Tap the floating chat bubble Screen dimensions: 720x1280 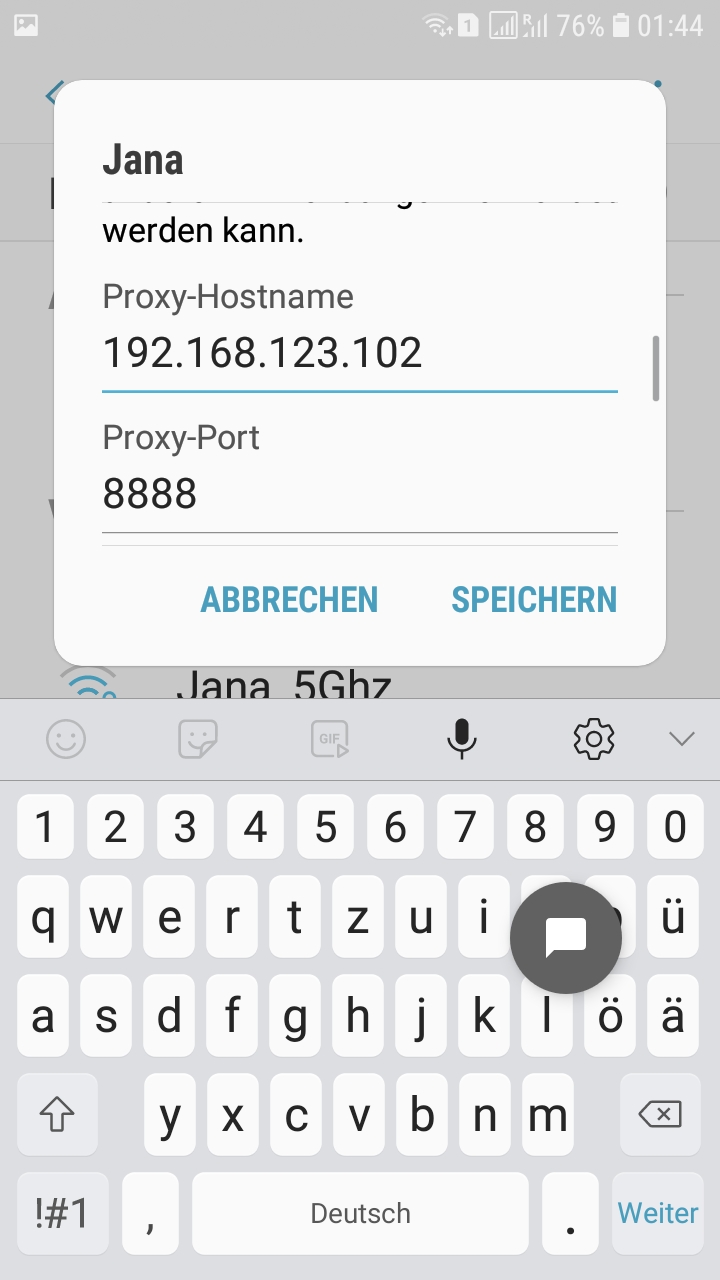click(x=566, y=938)
